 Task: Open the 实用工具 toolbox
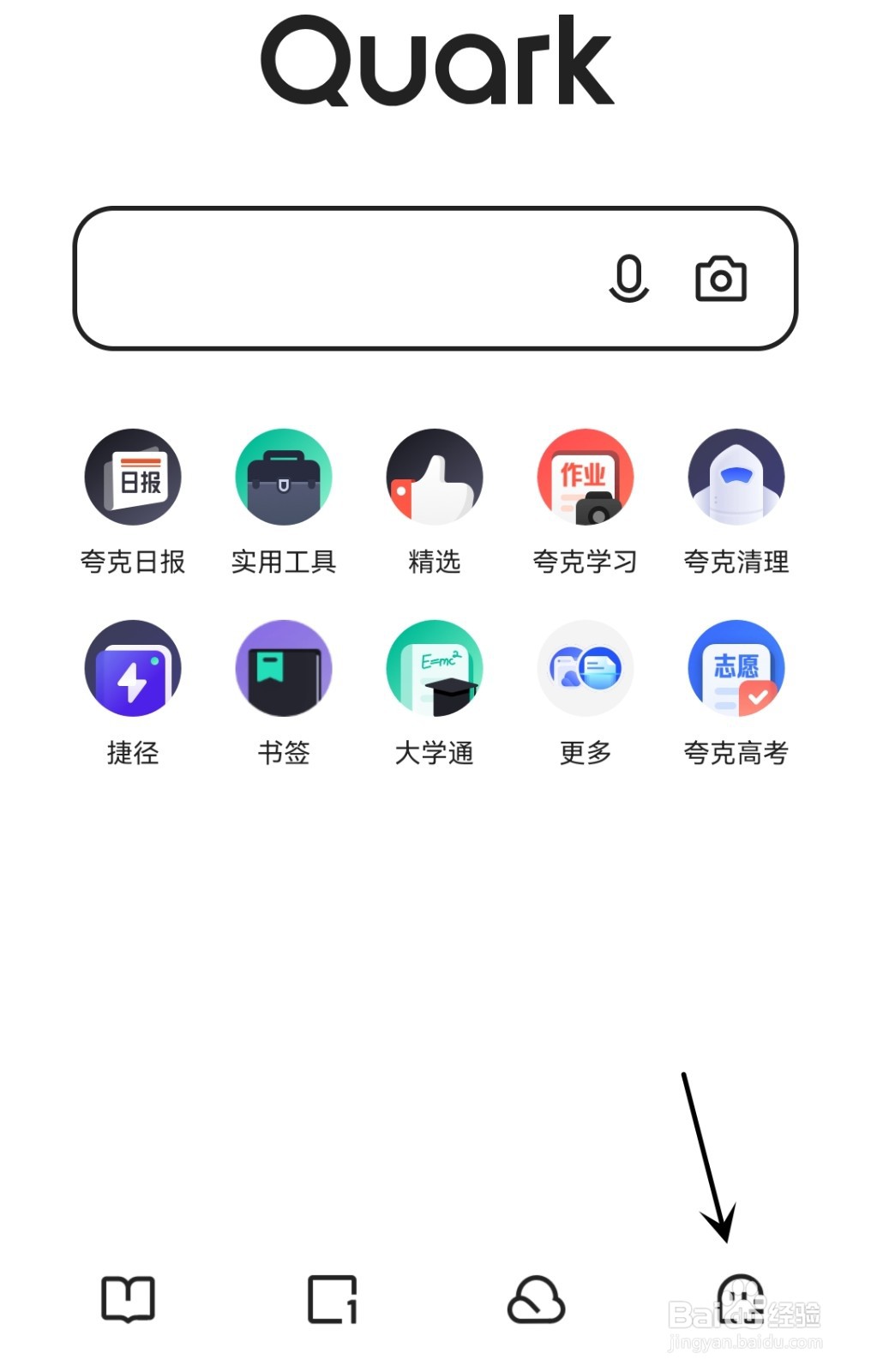284,478
